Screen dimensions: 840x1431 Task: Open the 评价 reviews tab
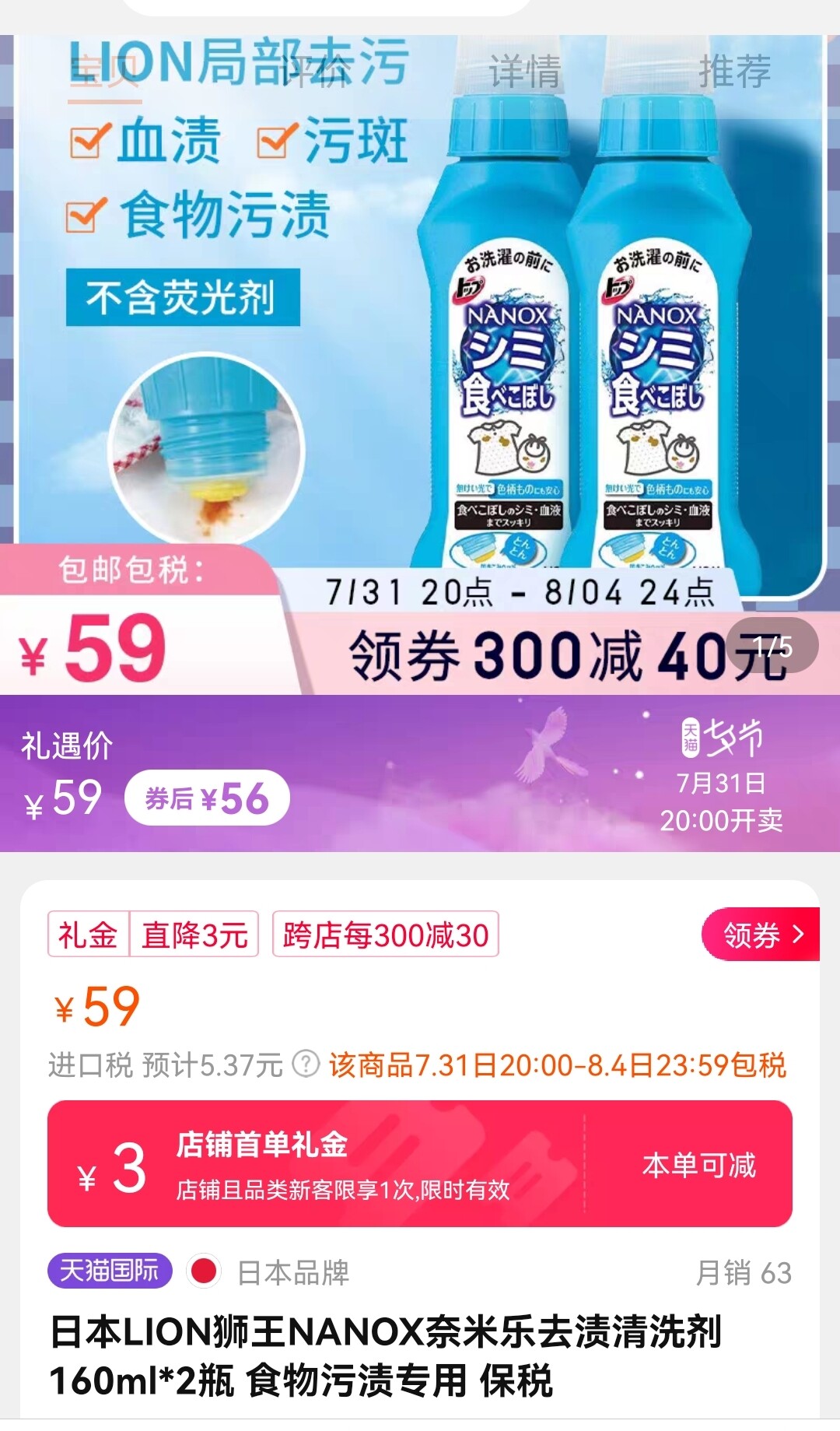pyautogui.click(x=314, y=72)
